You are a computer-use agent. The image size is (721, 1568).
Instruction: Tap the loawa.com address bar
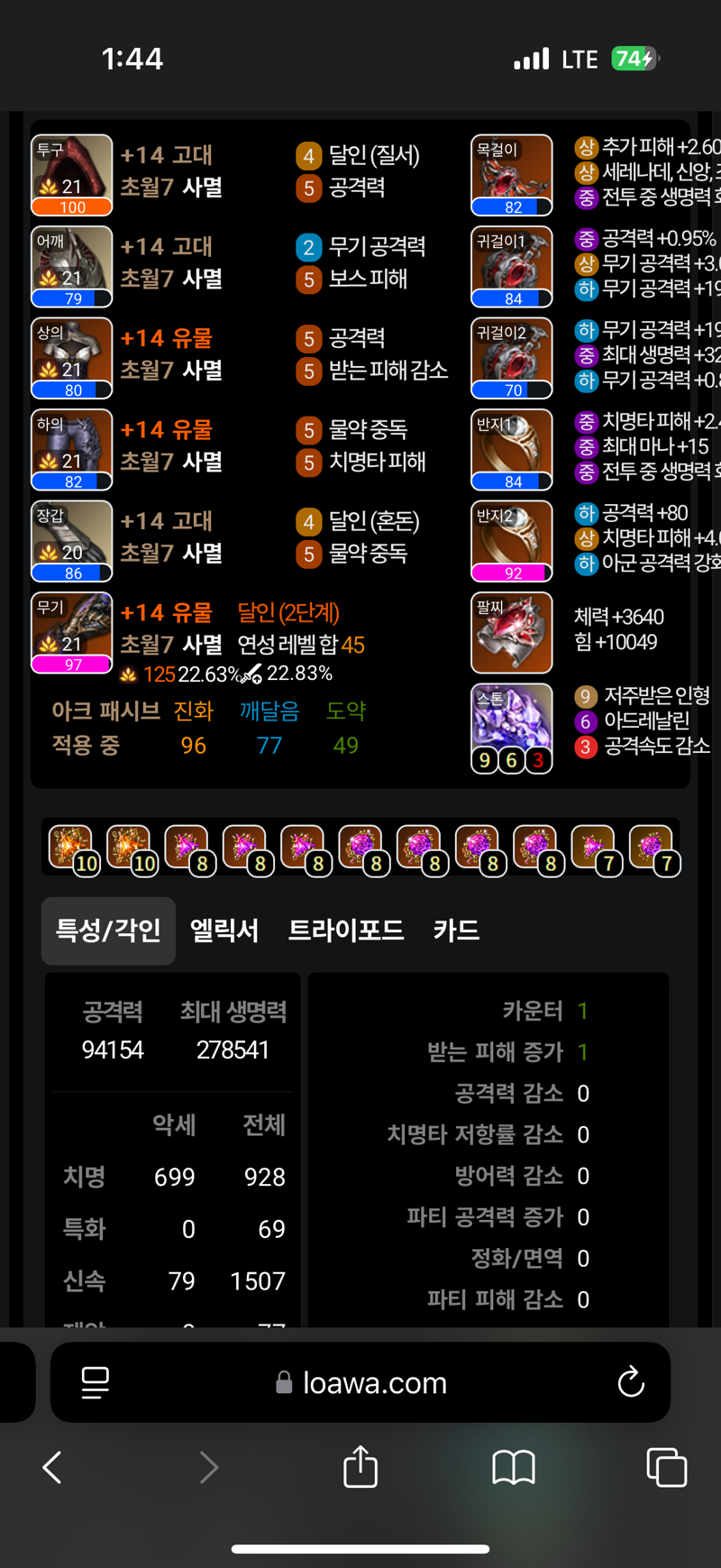360,1382
